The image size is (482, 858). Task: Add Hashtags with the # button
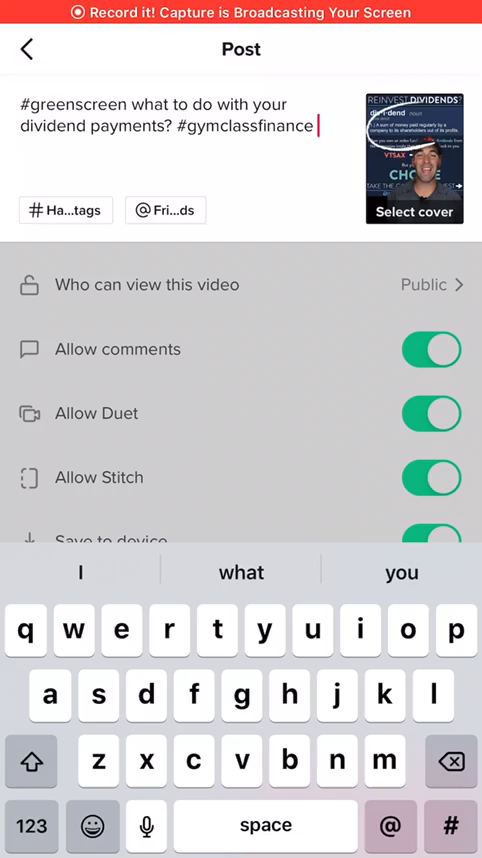point(66,210)
